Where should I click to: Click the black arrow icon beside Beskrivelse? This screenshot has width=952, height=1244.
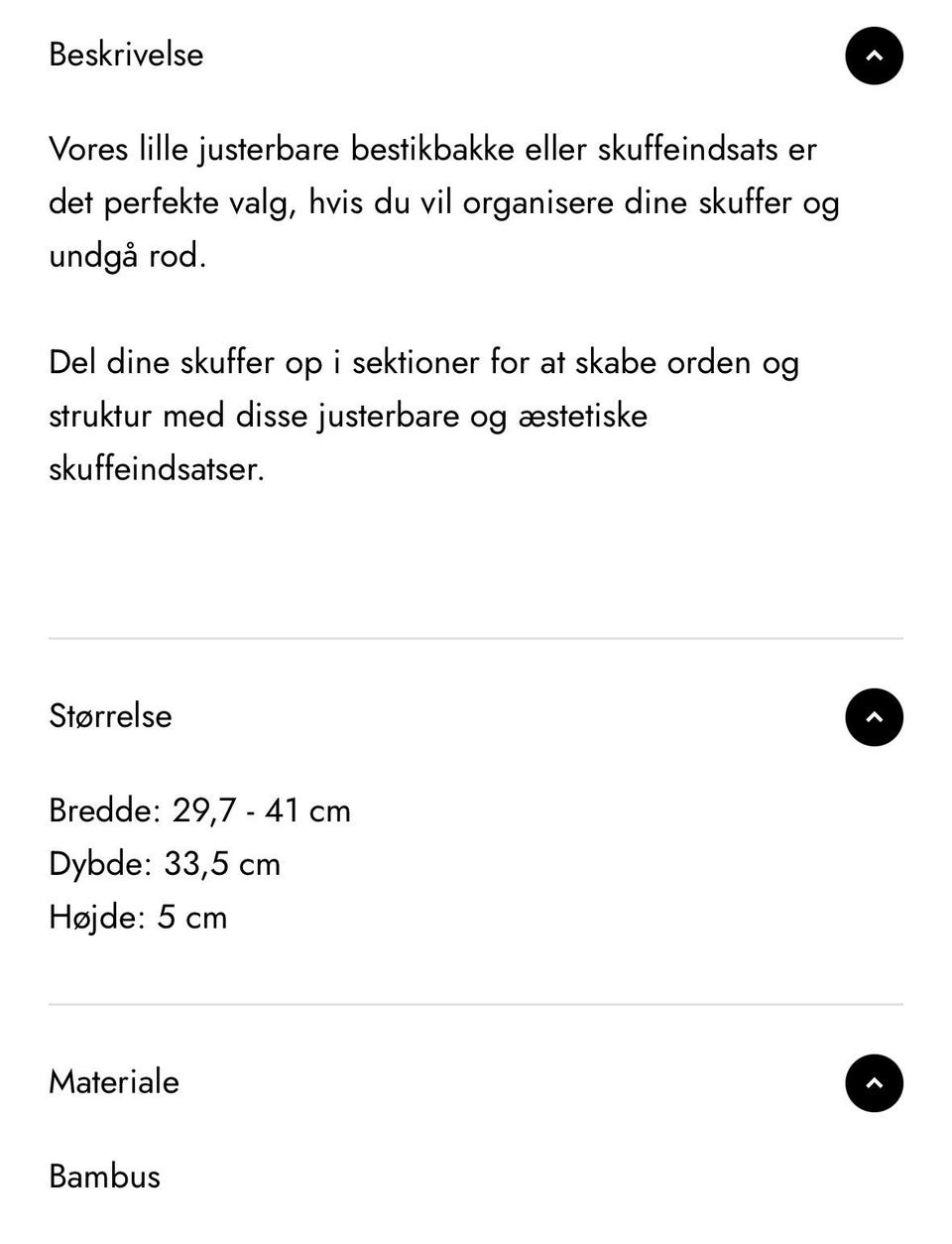pos(874,56)
